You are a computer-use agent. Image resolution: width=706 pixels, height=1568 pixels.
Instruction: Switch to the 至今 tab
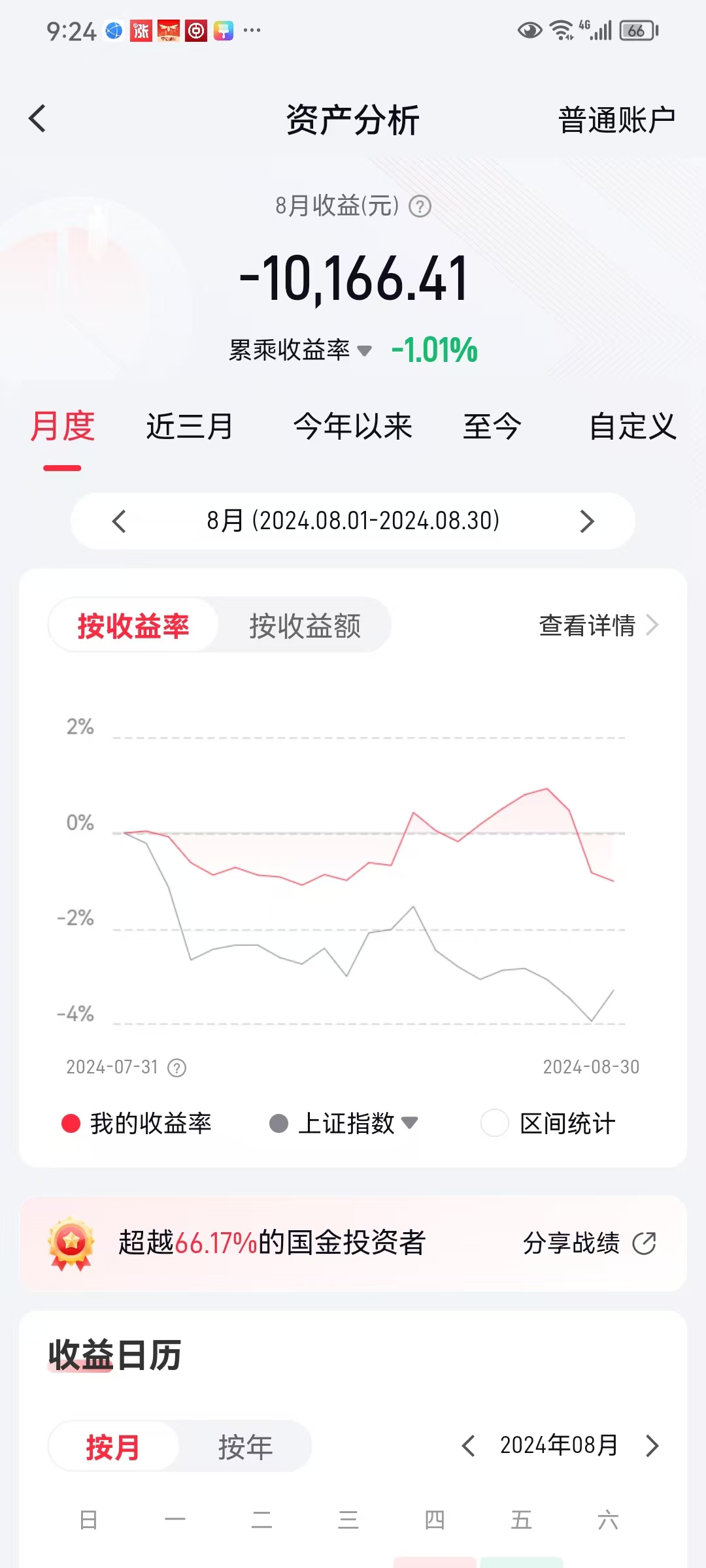(x=492, y=427)
